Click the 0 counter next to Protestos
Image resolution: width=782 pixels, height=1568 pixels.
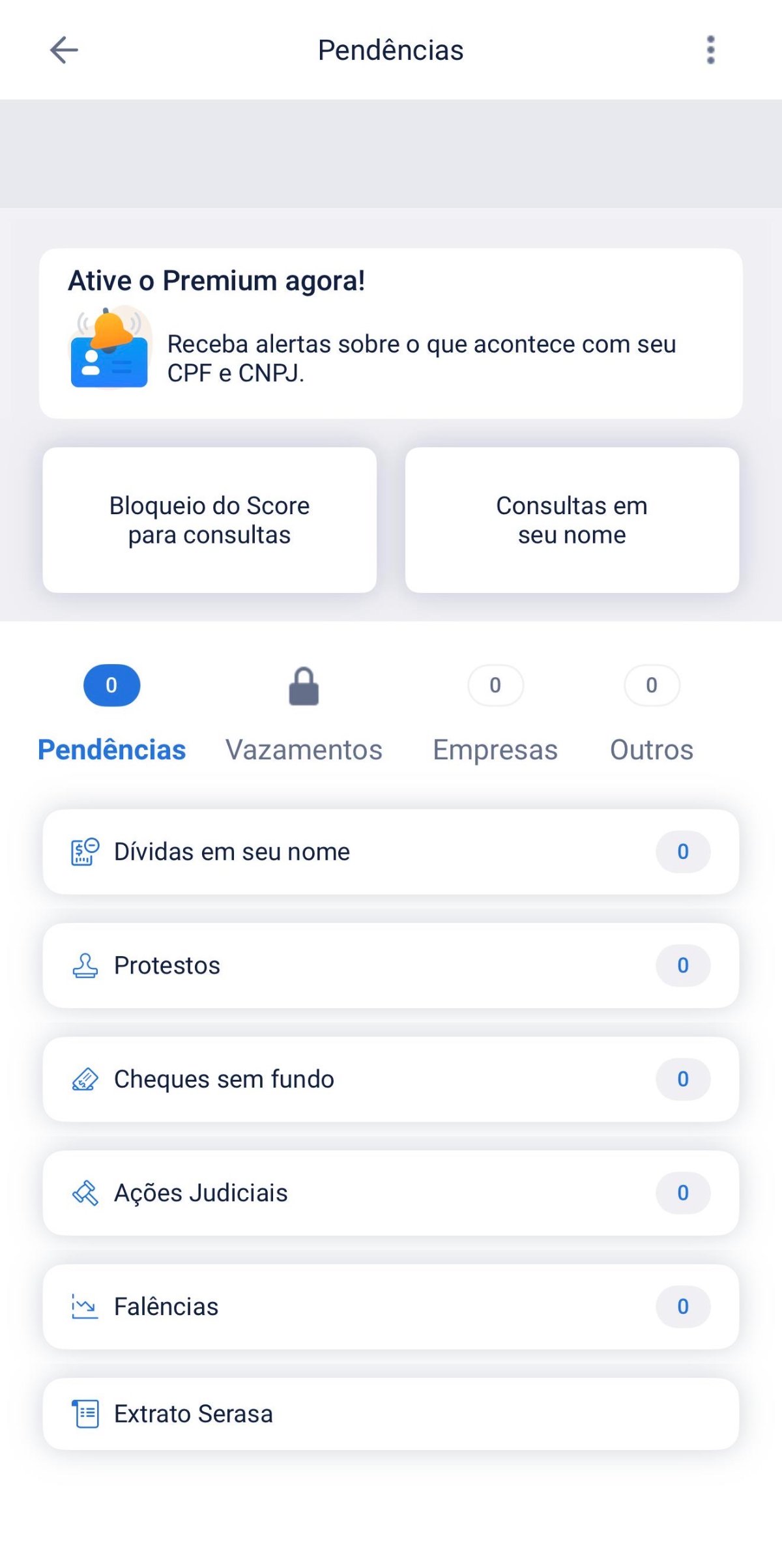tap(682, 966)
